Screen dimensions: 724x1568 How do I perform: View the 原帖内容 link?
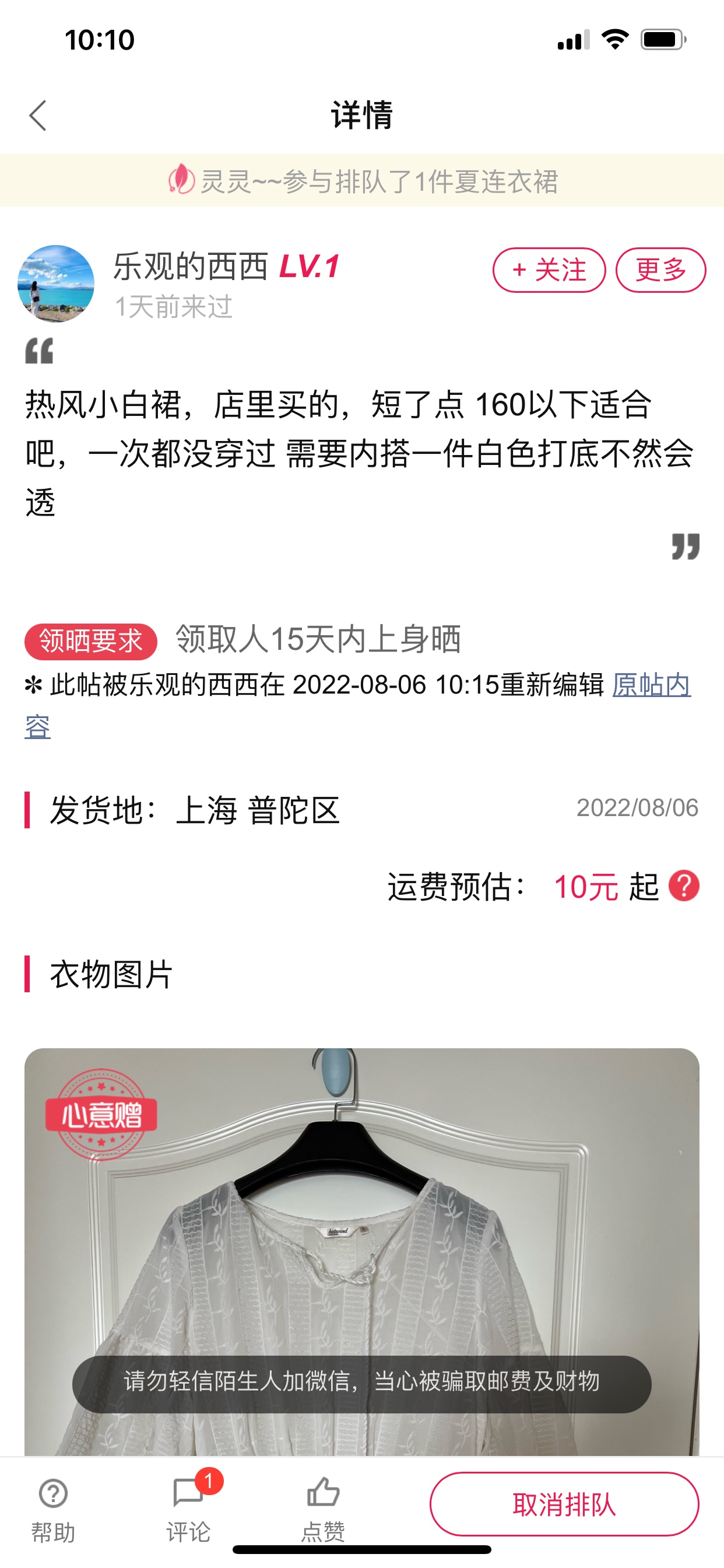click(651, 685)
